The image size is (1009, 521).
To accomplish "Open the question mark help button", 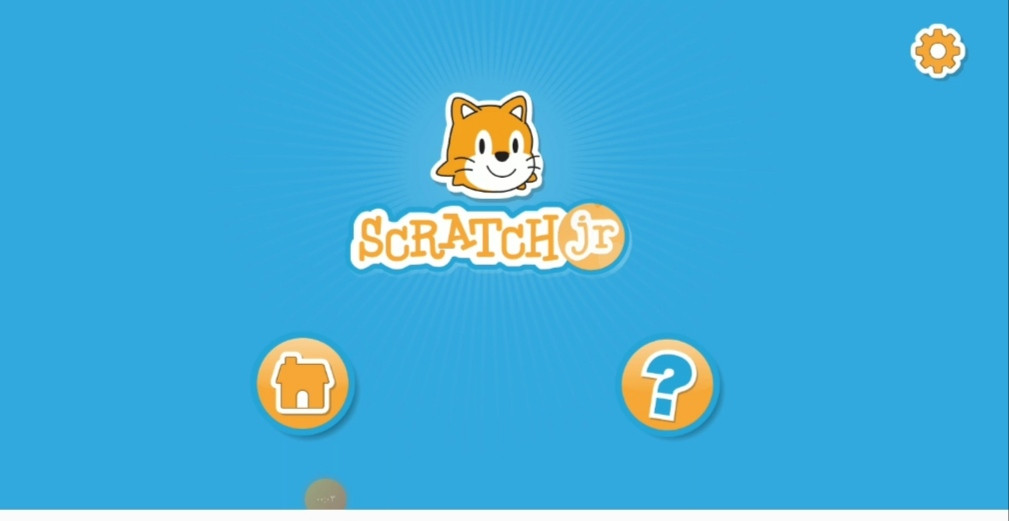I will 667,385.
